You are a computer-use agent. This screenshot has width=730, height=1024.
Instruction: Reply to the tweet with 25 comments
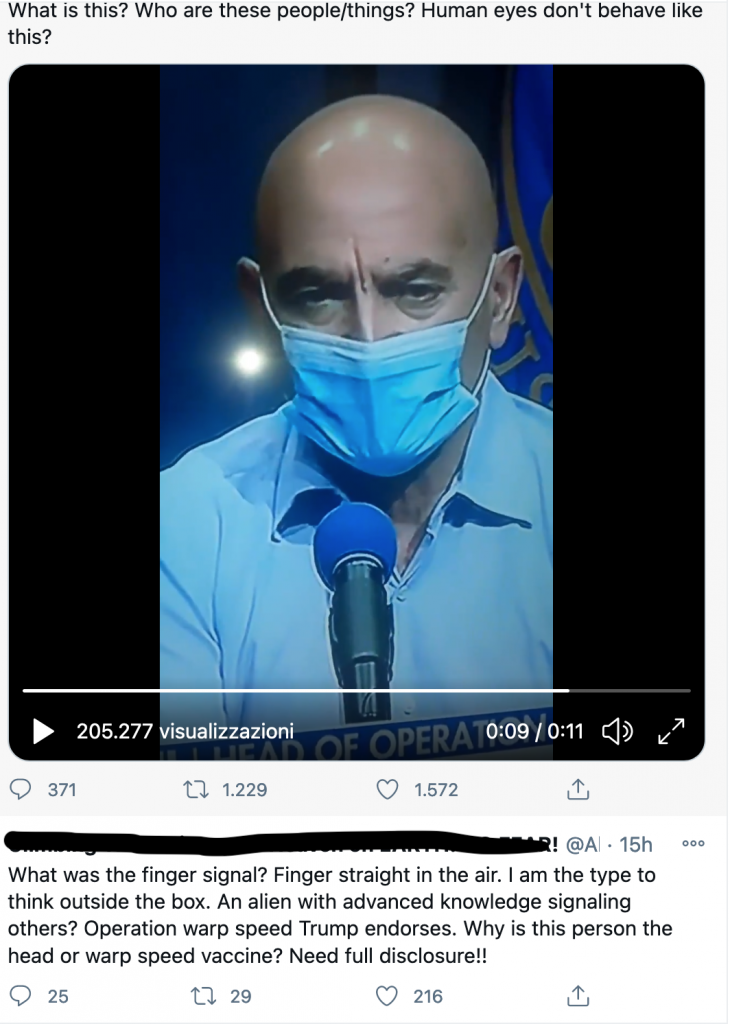(21, 995)
